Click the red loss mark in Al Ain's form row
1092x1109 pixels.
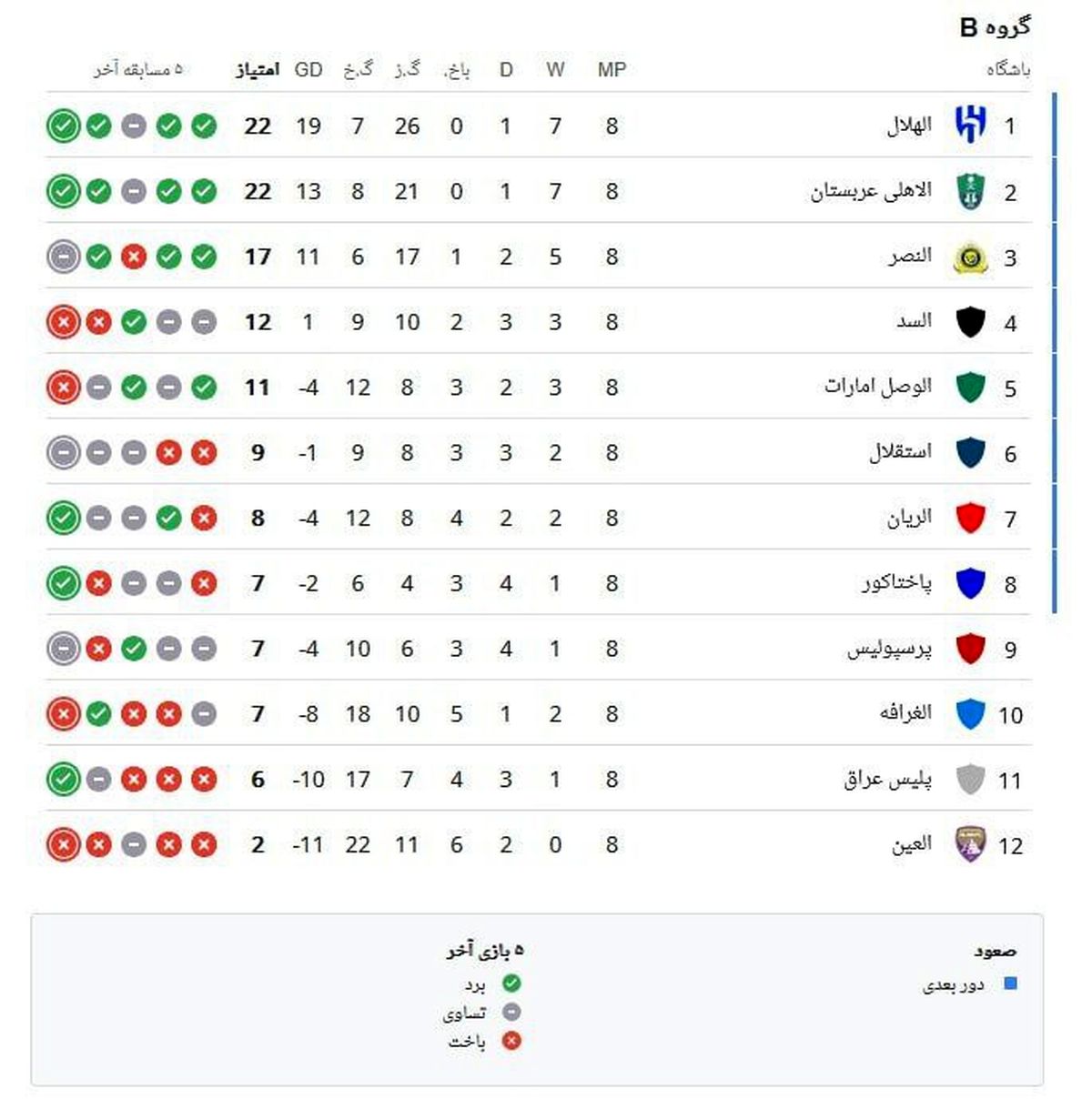pyautogui.click(x=62, y=844)
